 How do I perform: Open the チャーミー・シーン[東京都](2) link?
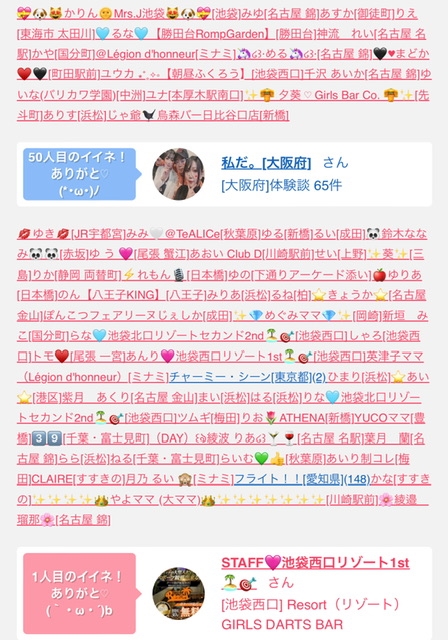coord(248,377)
